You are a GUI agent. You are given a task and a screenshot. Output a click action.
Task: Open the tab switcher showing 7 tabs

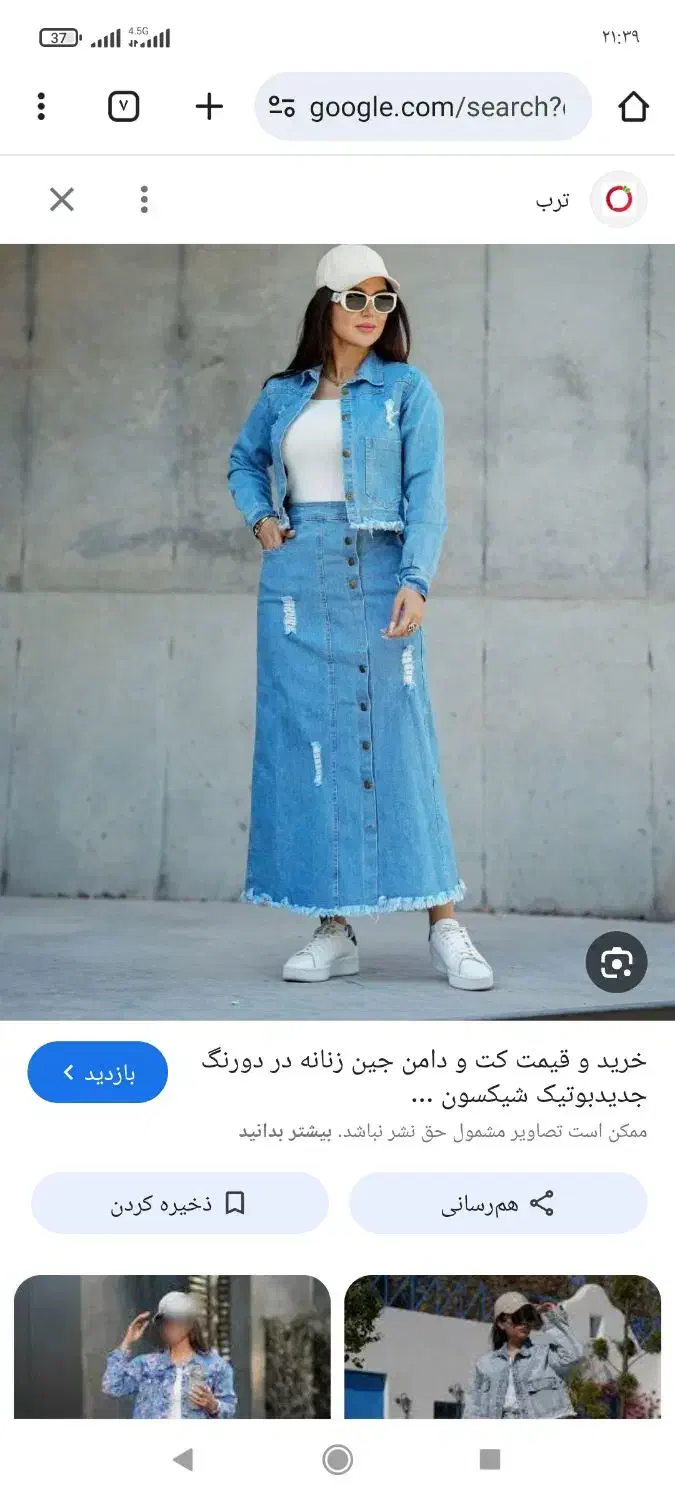click(x=123, y=106)
